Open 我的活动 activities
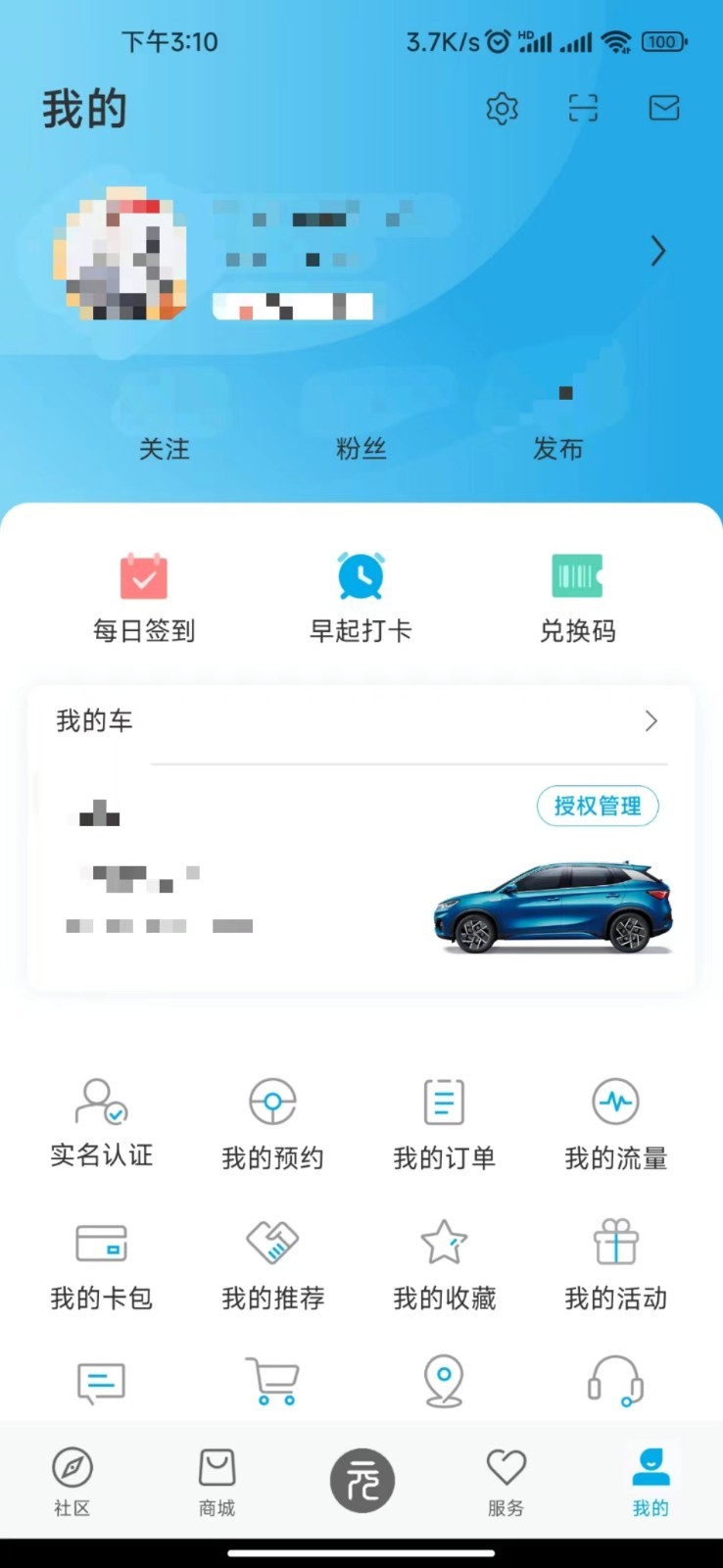This screenshot has width=723, height=1568. (615, 1264)
